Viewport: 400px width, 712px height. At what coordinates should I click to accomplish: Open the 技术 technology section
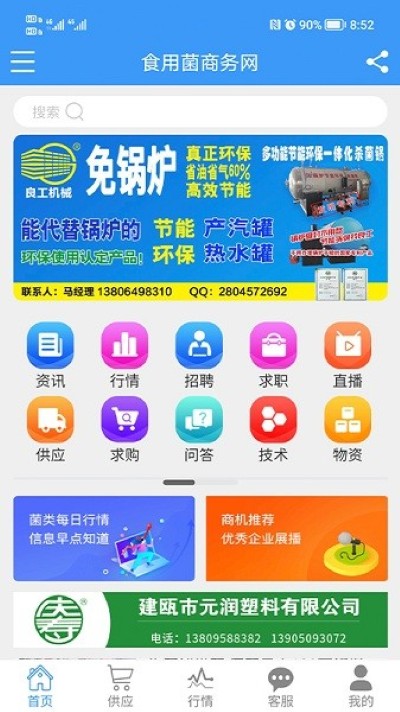tap(273, 430)
